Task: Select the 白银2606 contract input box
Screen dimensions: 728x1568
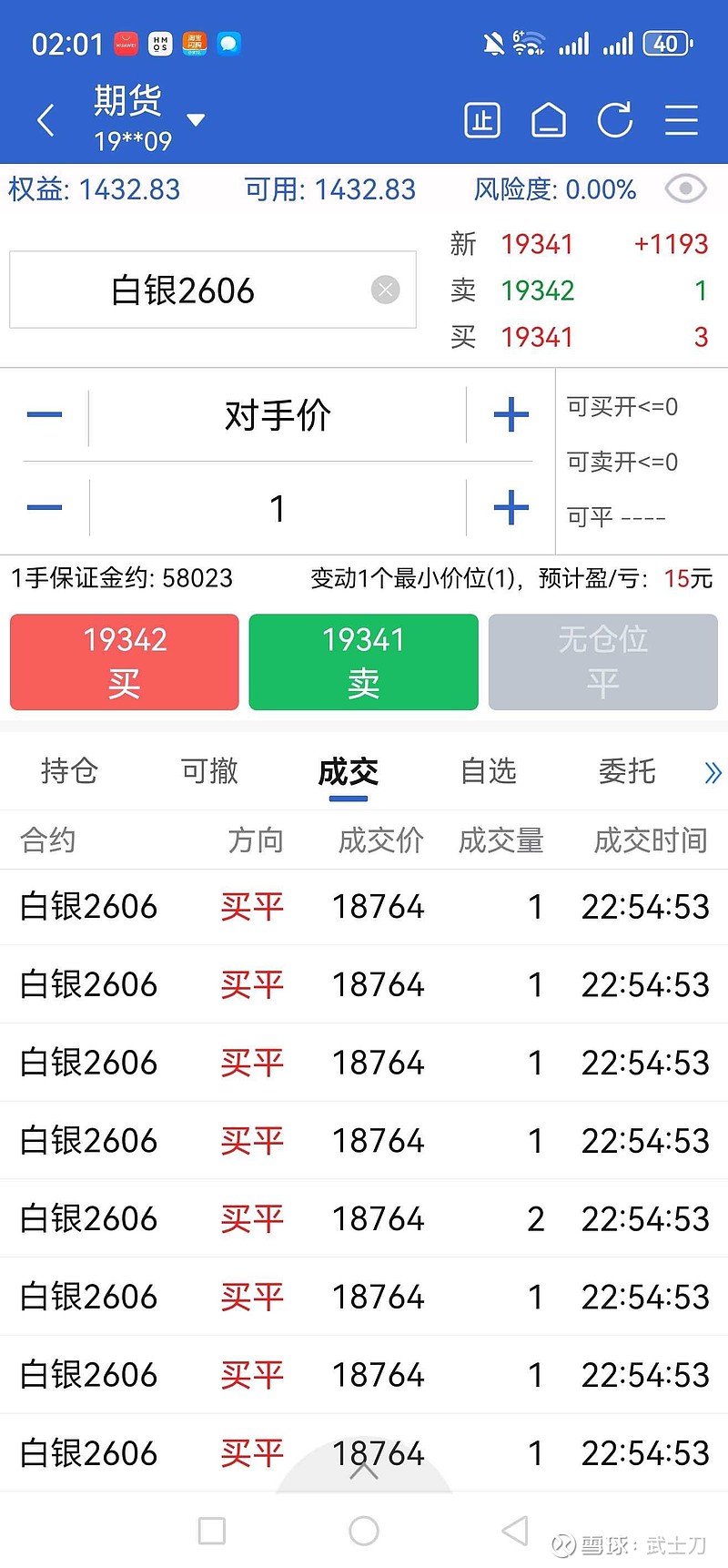Action: 182,290
